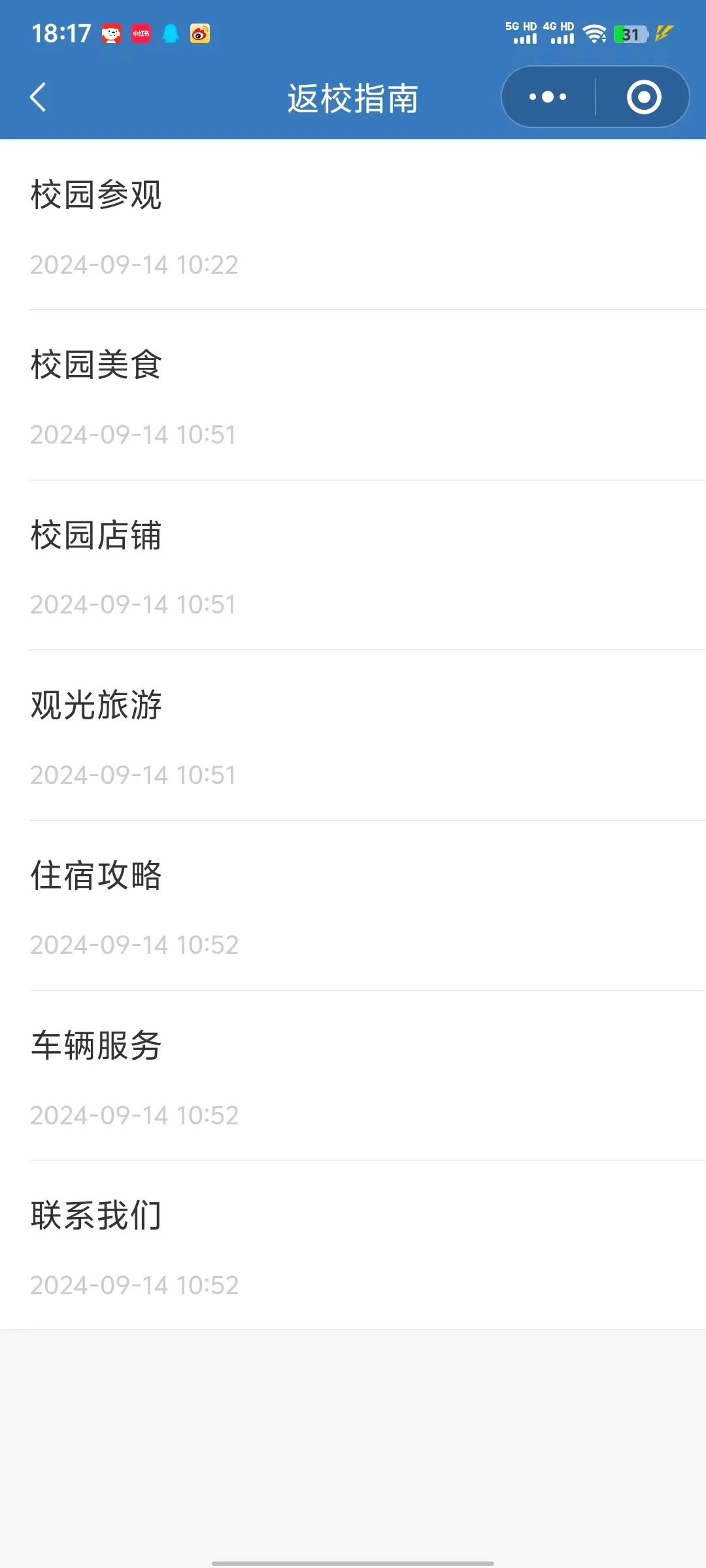Open the mini program more options menu

tap(548, 97)
